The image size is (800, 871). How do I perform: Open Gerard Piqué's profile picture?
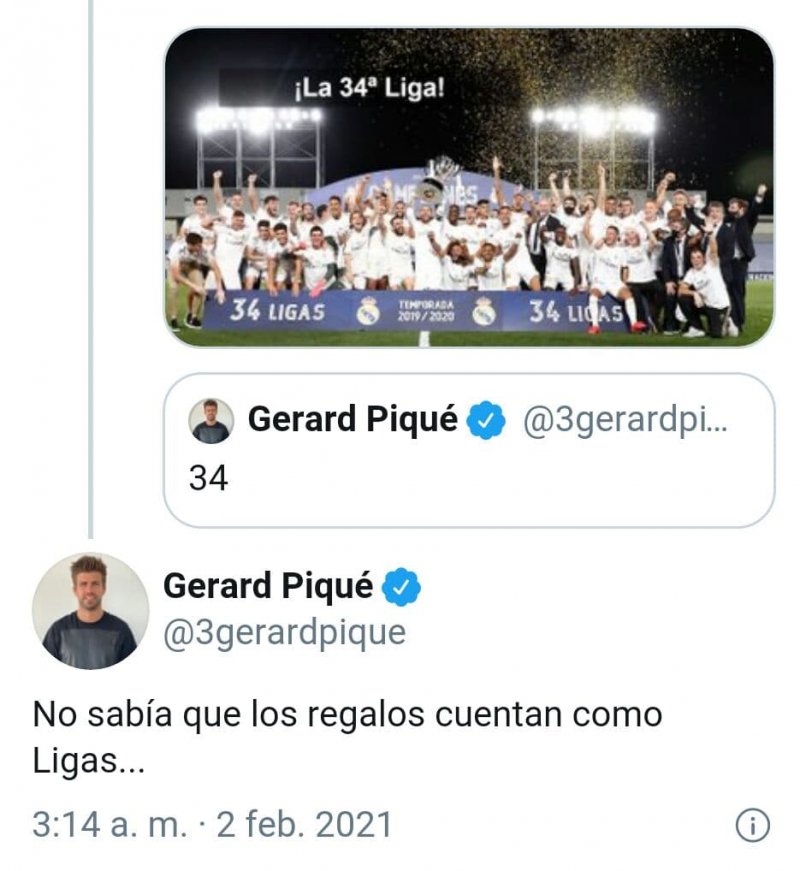point(90,611)
